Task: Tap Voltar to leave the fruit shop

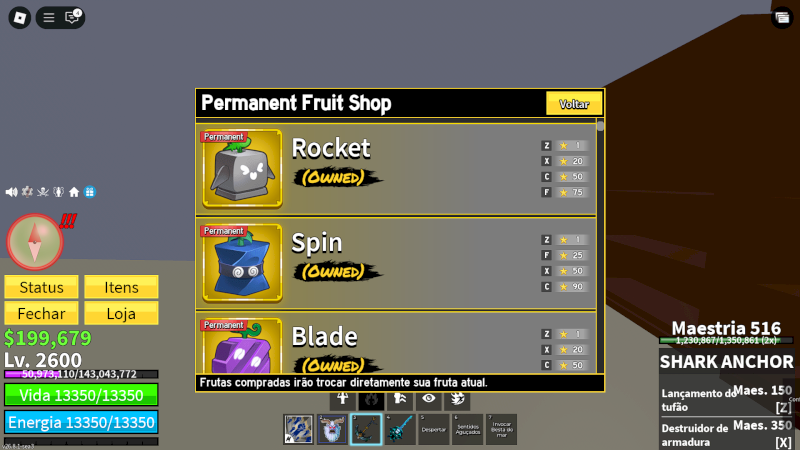Action: [x=574, y=104]
